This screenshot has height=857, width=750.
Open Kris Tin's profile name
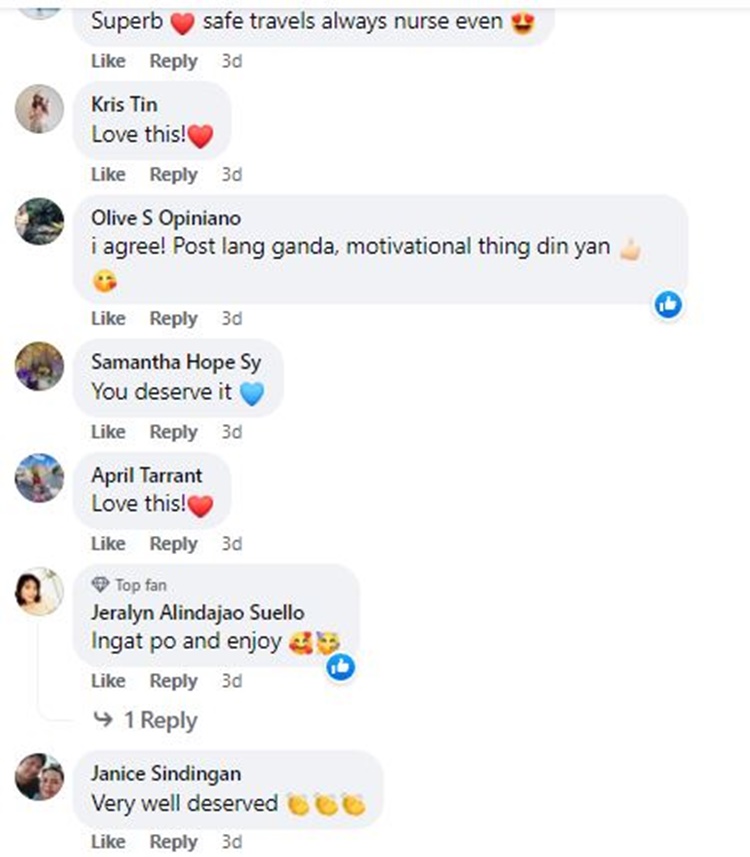124,105
